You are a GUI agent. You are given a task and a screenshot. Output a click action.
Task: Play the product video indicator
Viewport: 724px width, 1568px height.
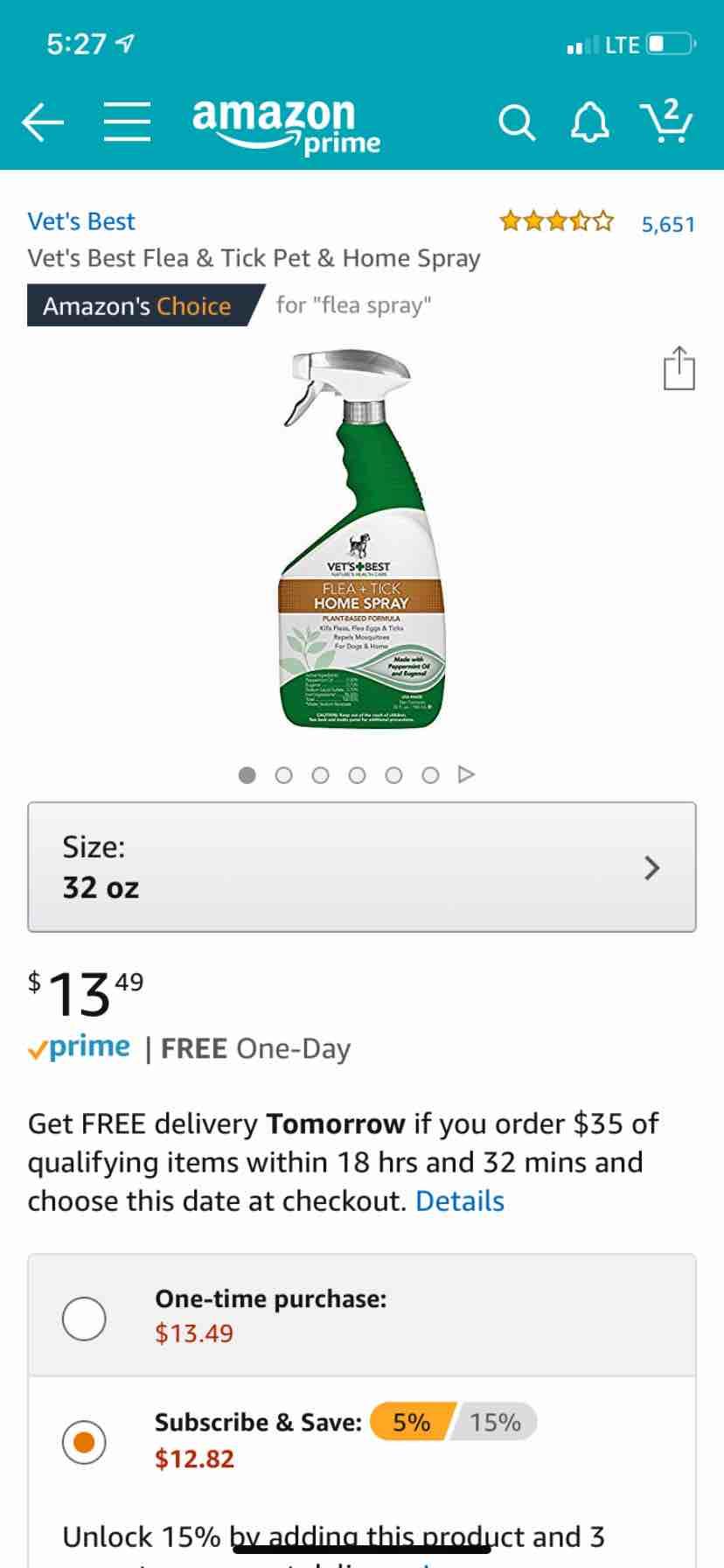pyautogui.click(x=467, y=774)
